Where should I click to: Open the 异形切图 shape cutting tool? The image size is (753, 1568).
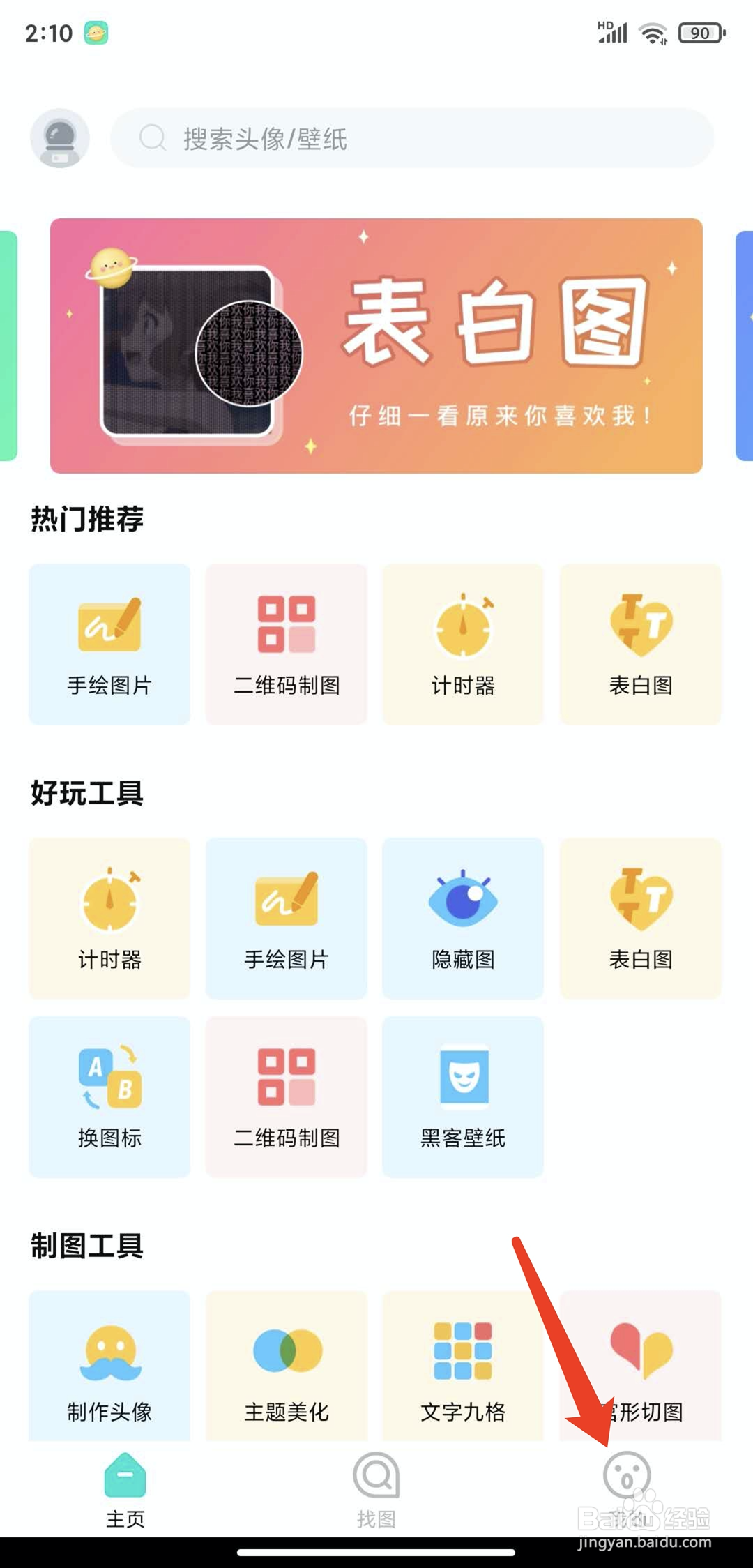click(640, 1367)
